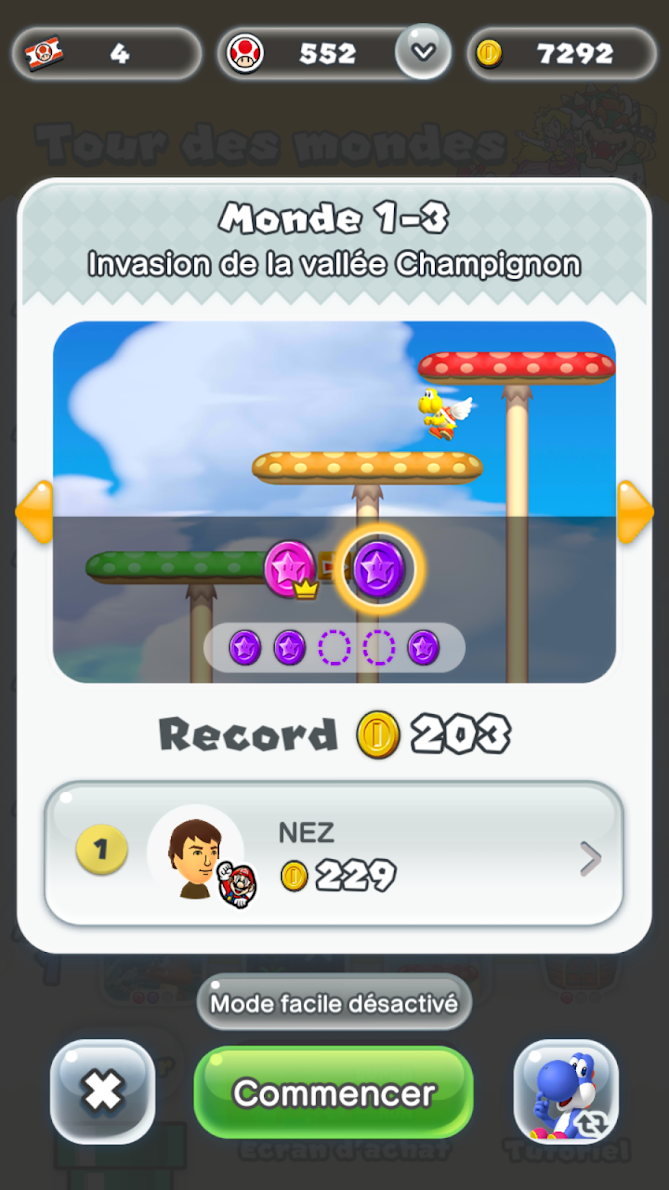The height and width of the screenshot is (1190, 669).
Task: Select the purple star coin challenge
Action: 379,567
